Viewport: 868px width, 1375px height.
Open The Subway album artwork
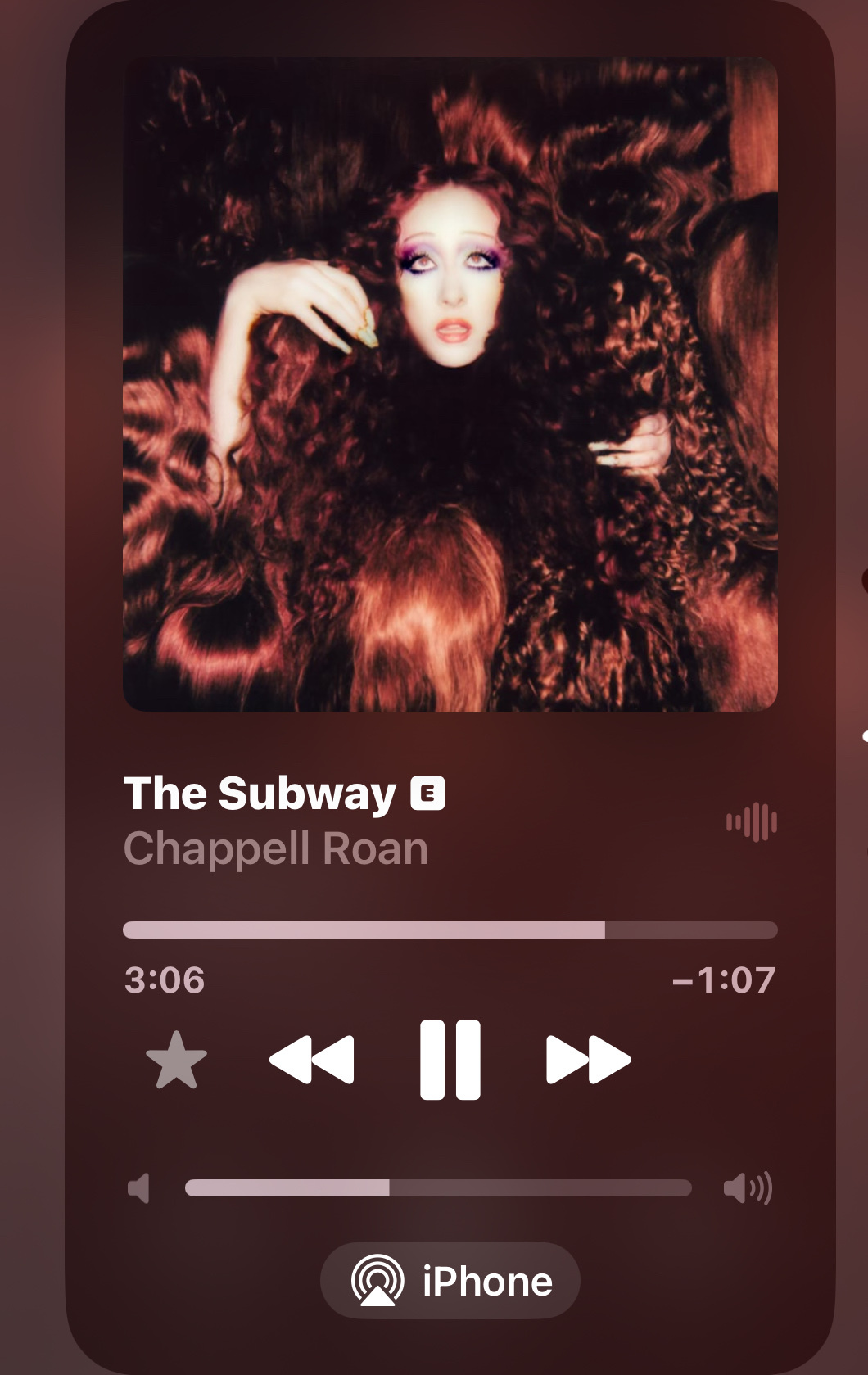coord(450,383)
